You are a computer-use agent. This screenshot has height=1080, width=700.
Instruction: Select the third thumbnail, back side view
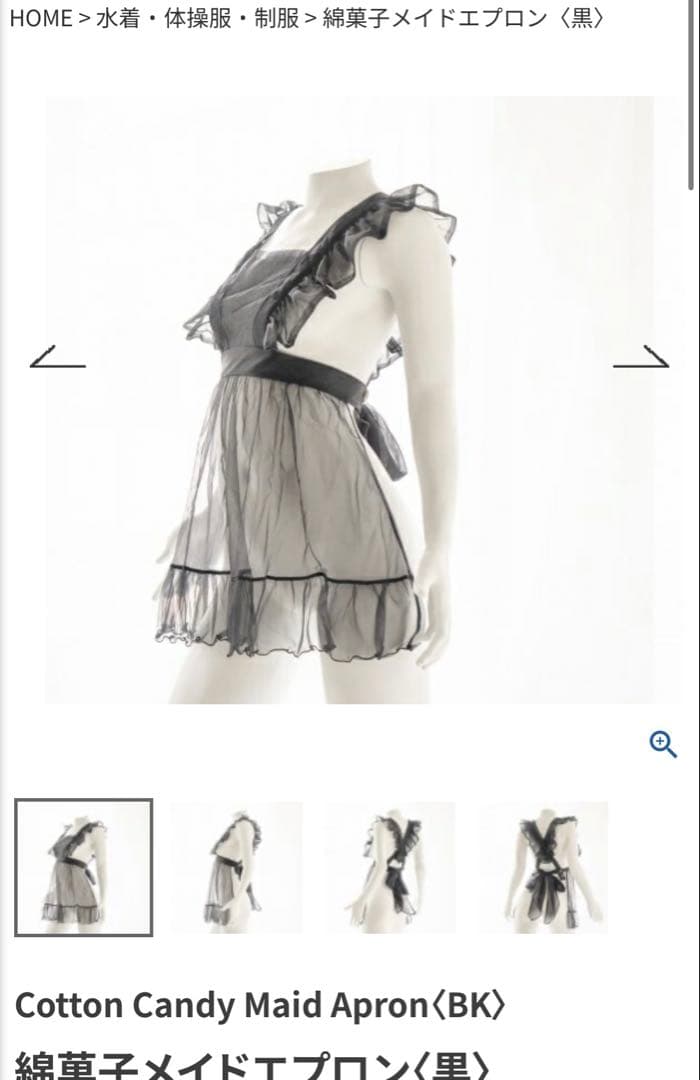(x=390, y=867)
